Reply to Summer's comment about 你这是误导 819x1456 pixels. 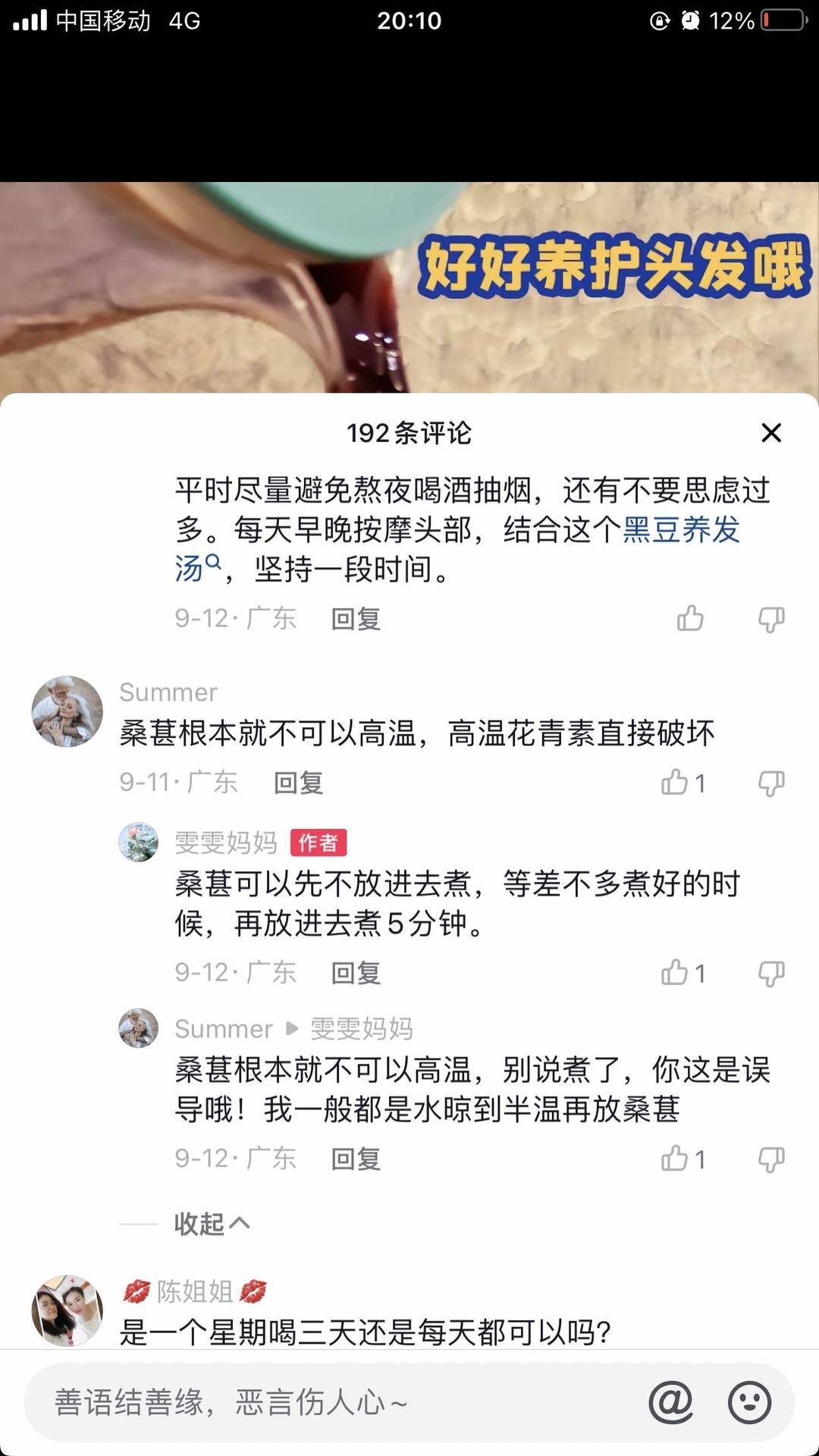[x=356, y=1158]
